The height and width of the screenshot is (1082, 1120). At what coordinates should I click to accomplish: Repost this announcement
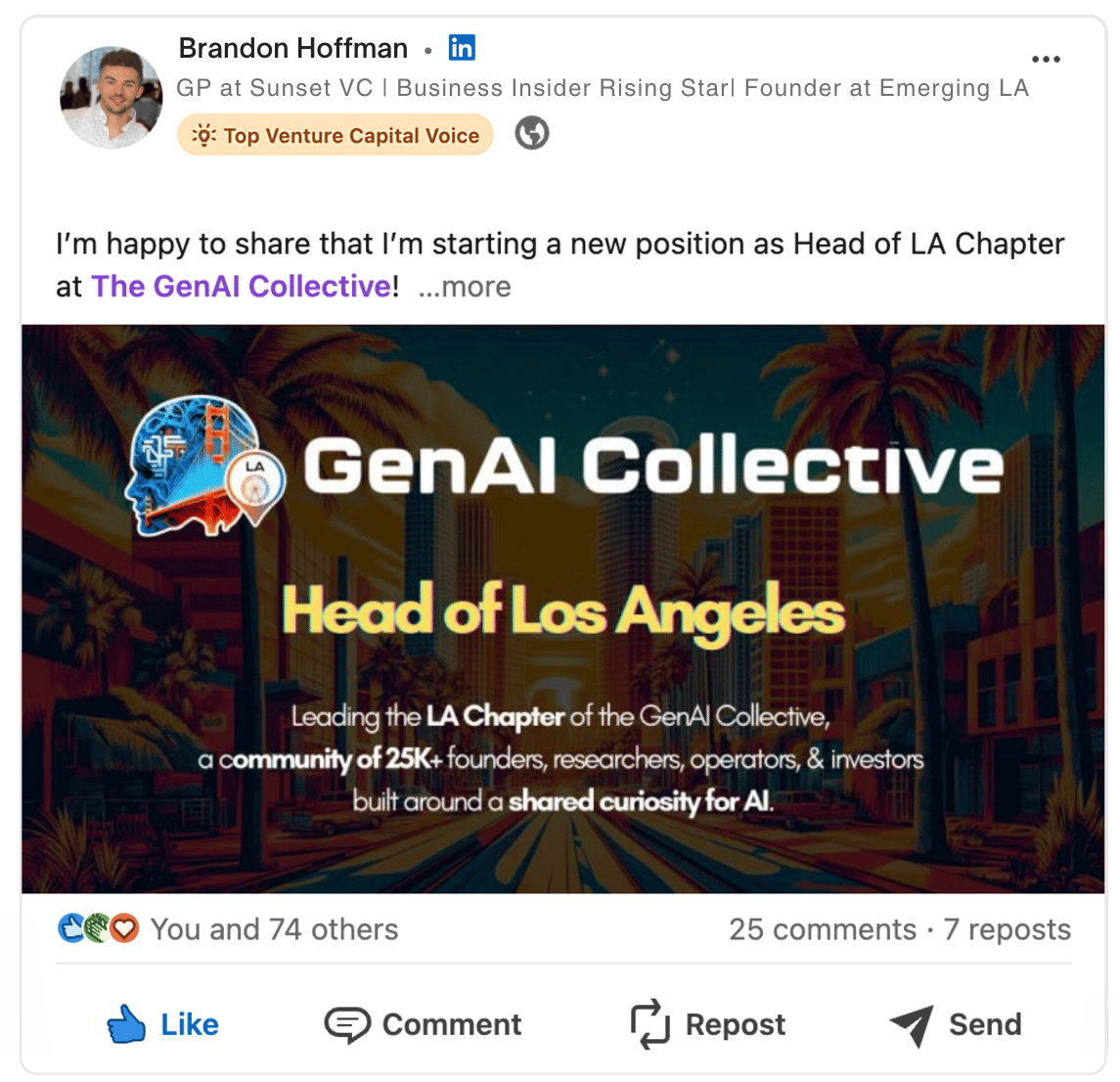pyautogui.click(x=707, y=1024)
